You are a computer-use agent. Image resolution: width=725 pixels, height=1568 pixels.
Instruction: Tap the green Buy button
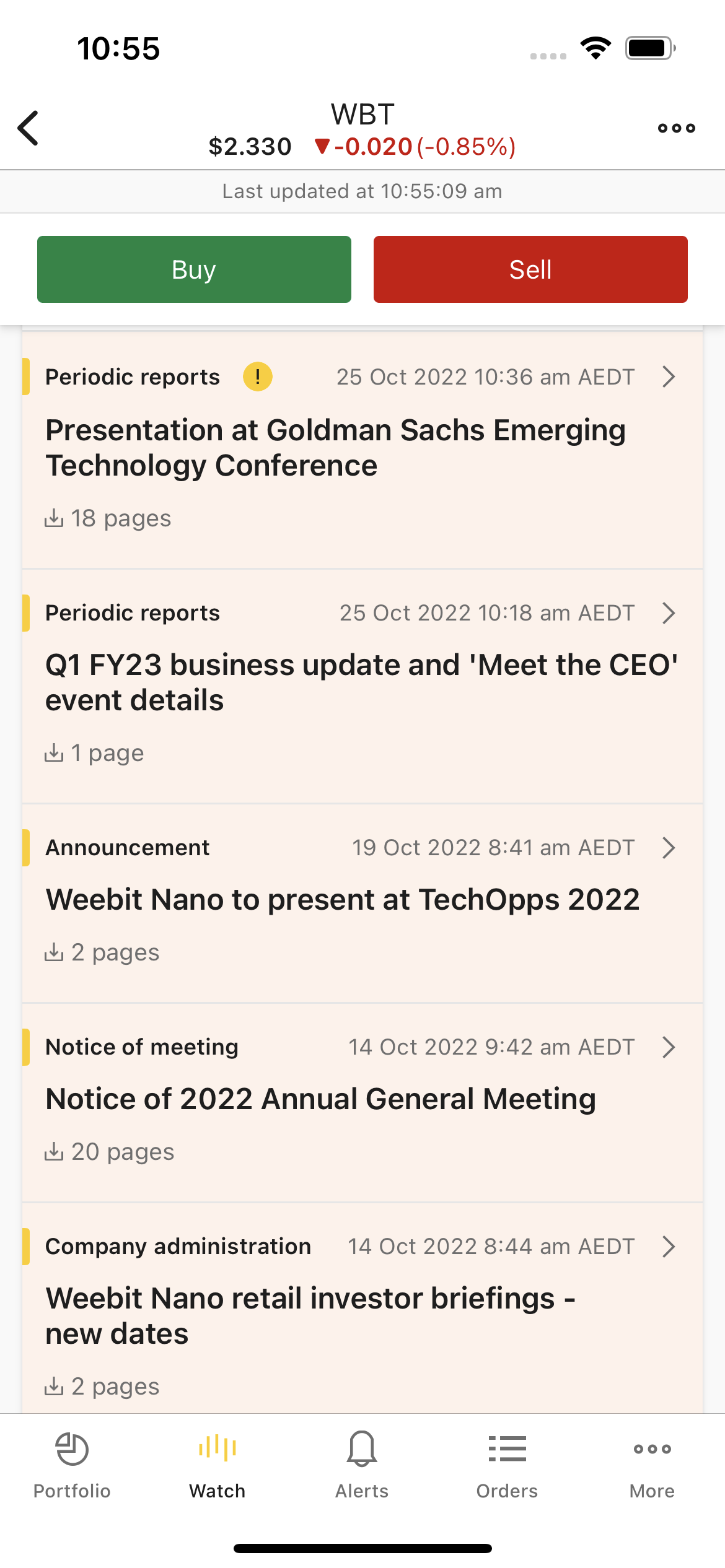(194, 269)
